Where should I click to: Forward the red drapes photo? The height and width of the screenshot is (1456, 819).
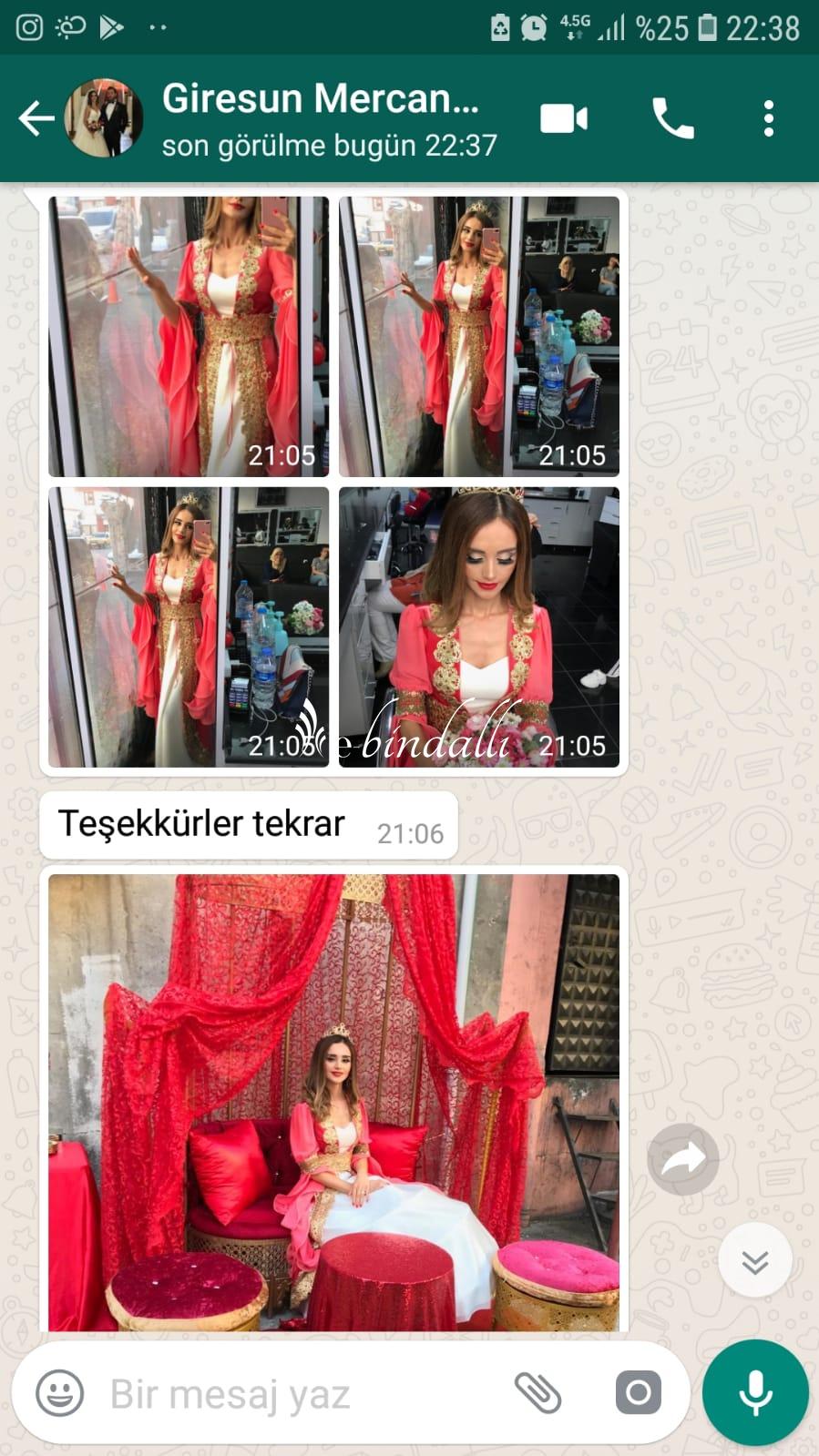(x=683, y=1158)
